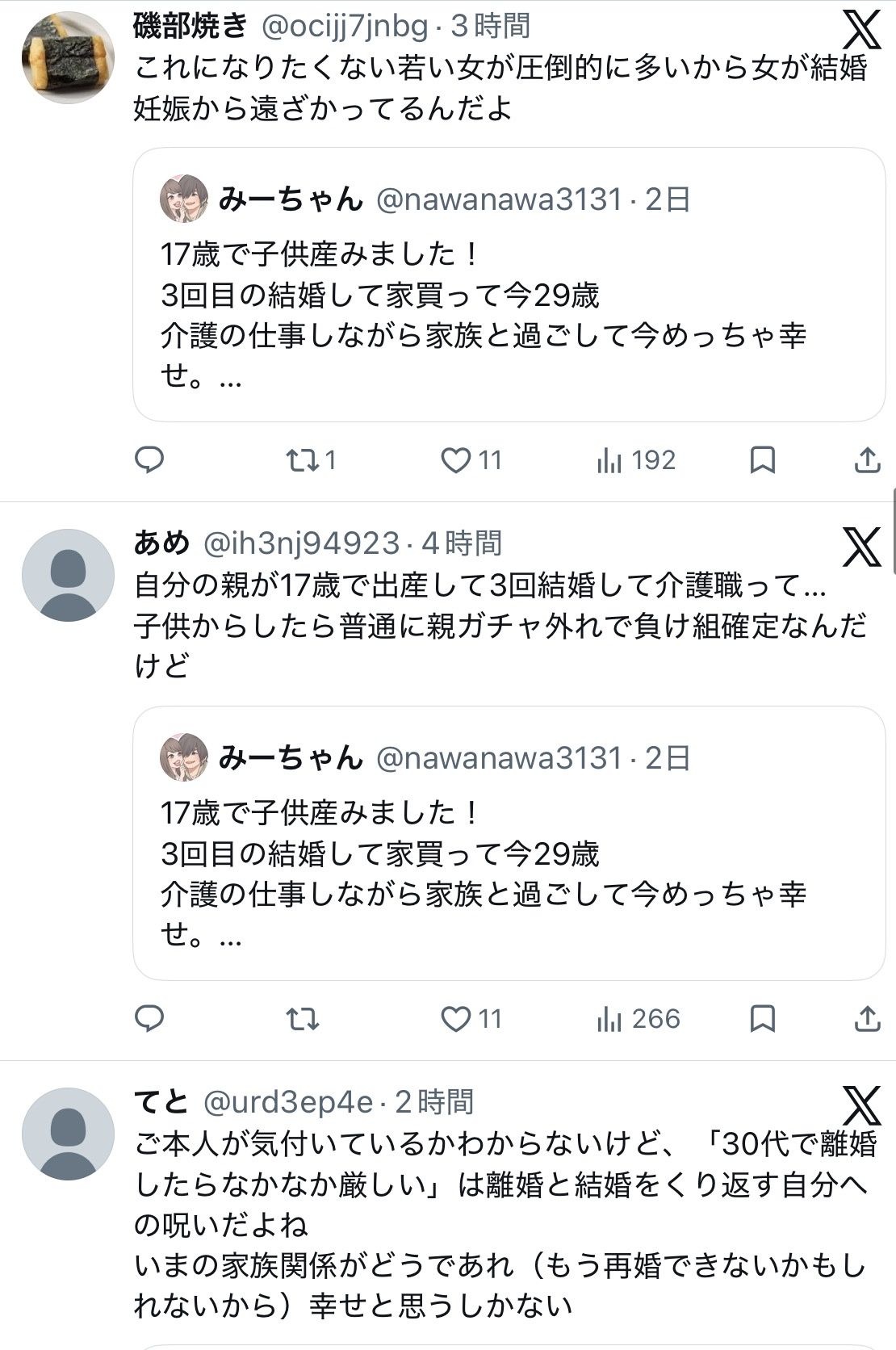View analytics for 磯部焼き's post

point(609,460)
